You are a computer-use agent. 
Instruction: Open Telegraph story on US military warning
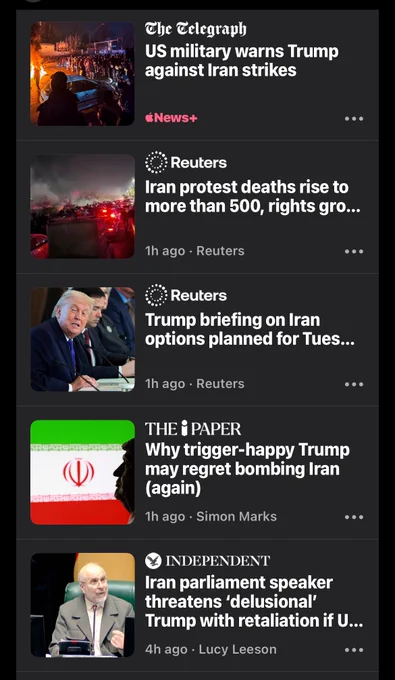(242, 61)
